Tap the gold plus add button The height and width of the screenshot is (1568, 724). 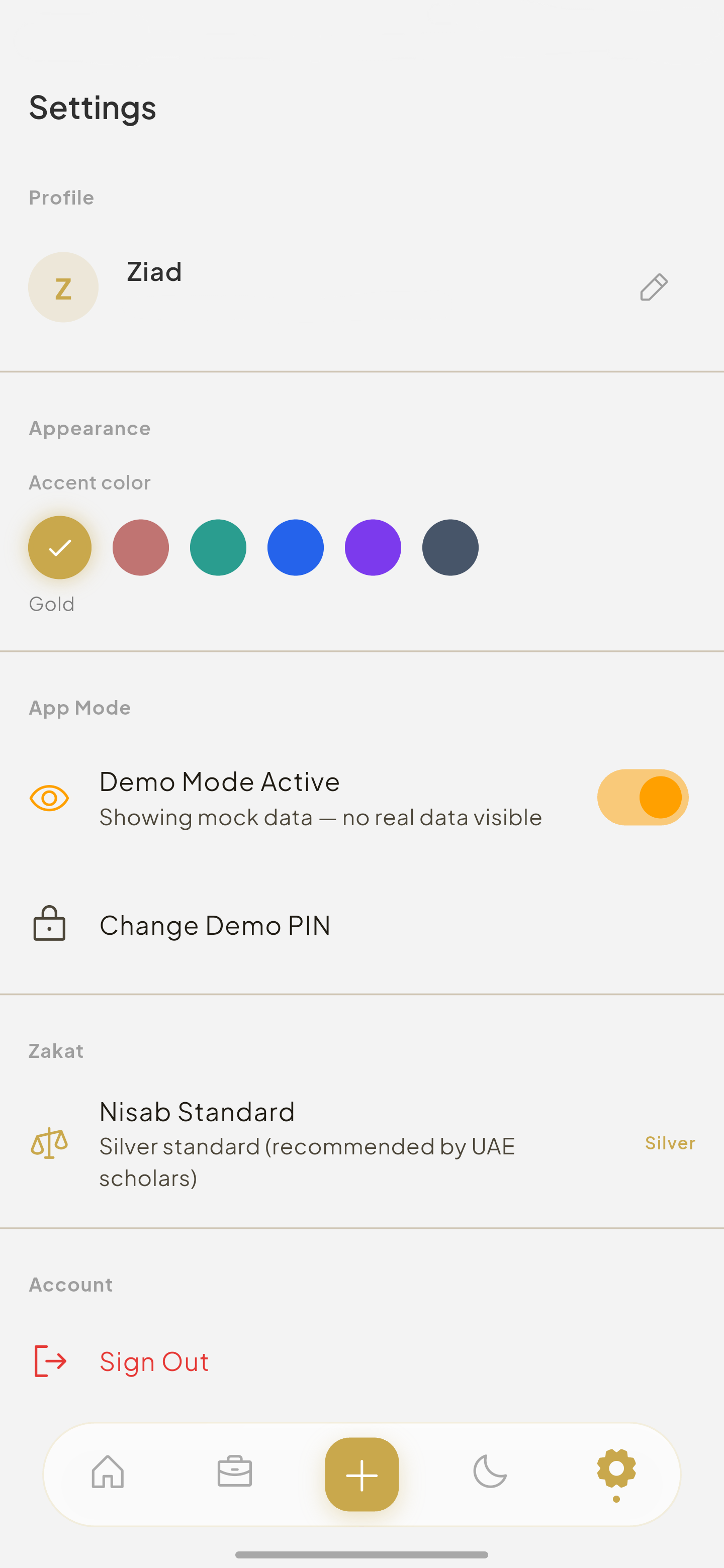(x=361, y=1474)
